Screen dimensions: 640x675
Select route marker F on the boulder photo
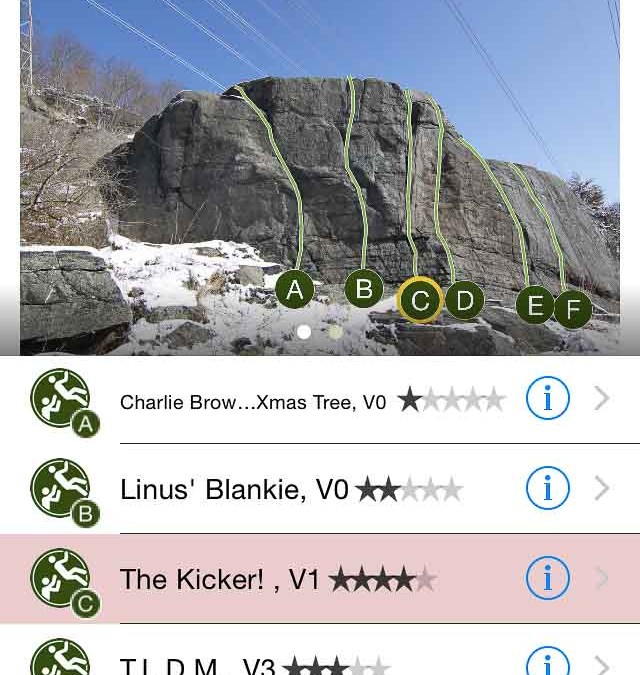pos(573,309)
